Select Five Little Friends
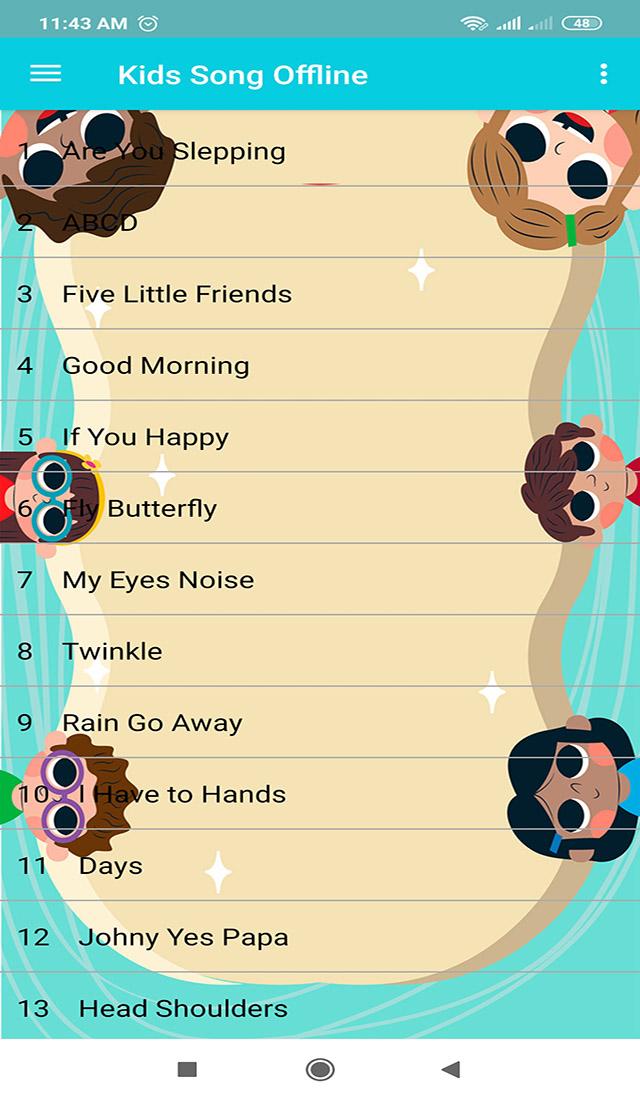The image size is (640, 1100). click(x=177, y=294)
